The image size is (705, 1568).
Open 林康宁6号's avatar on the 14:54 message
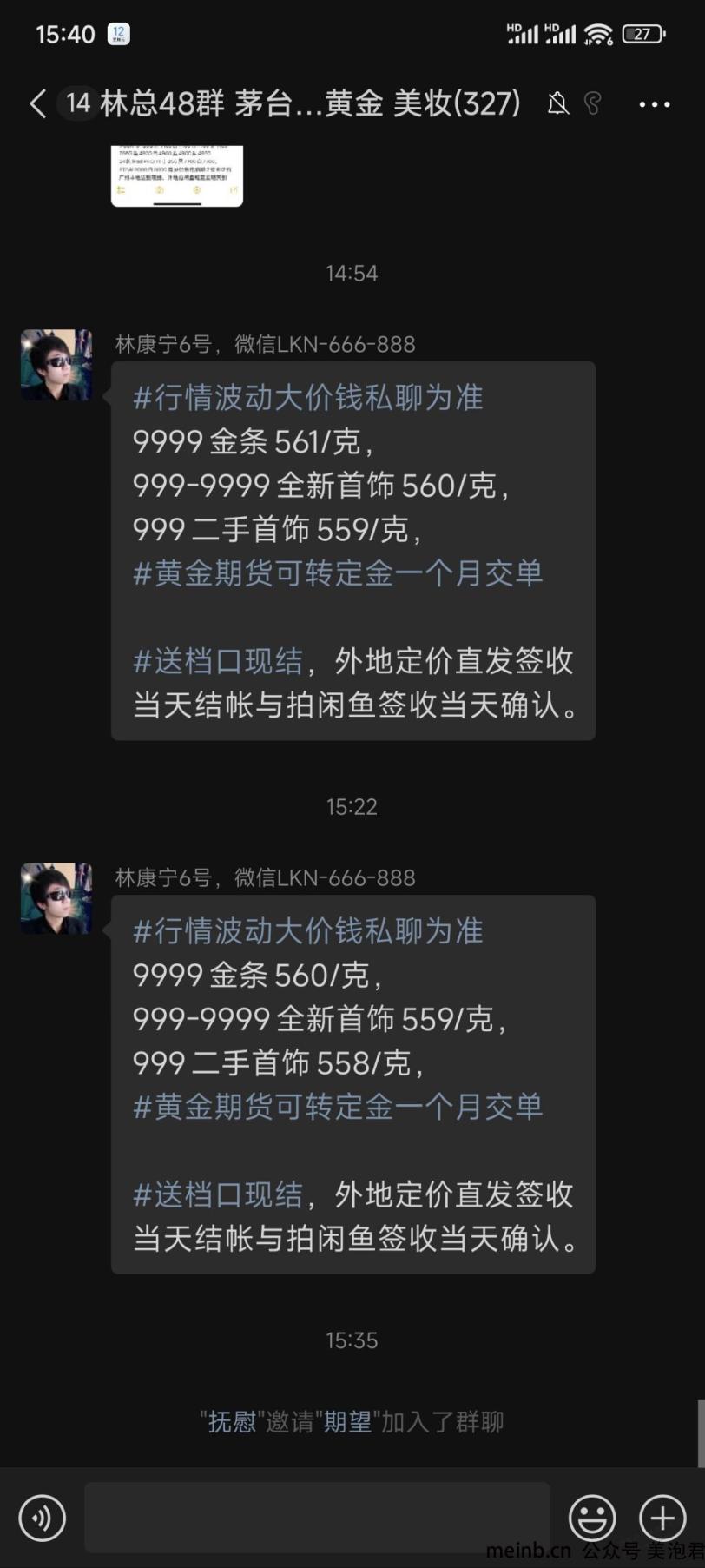click(x=56, y=365)
